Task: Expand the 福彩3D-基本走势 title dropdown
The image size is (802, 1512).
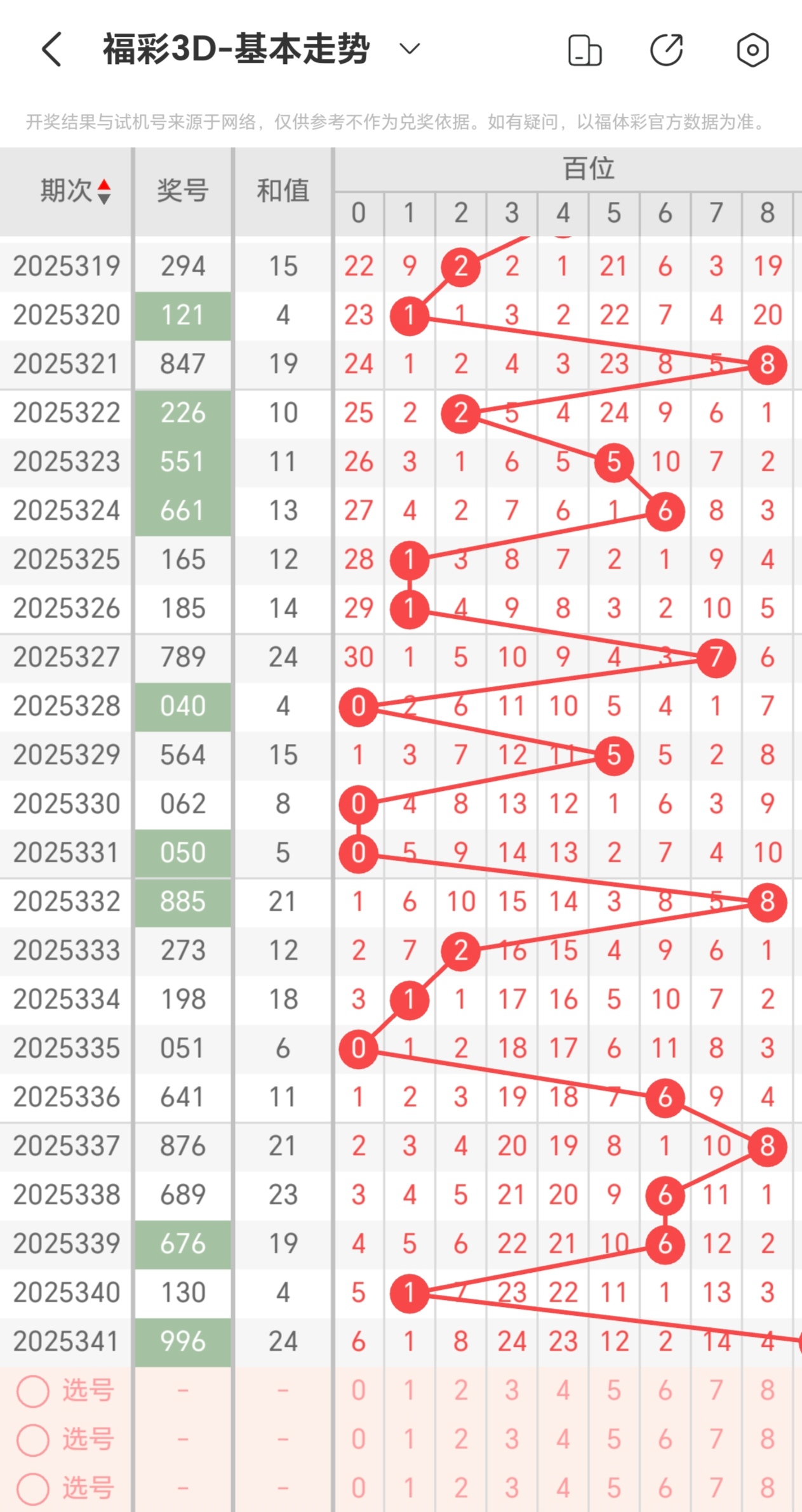Action: [410, 49]
